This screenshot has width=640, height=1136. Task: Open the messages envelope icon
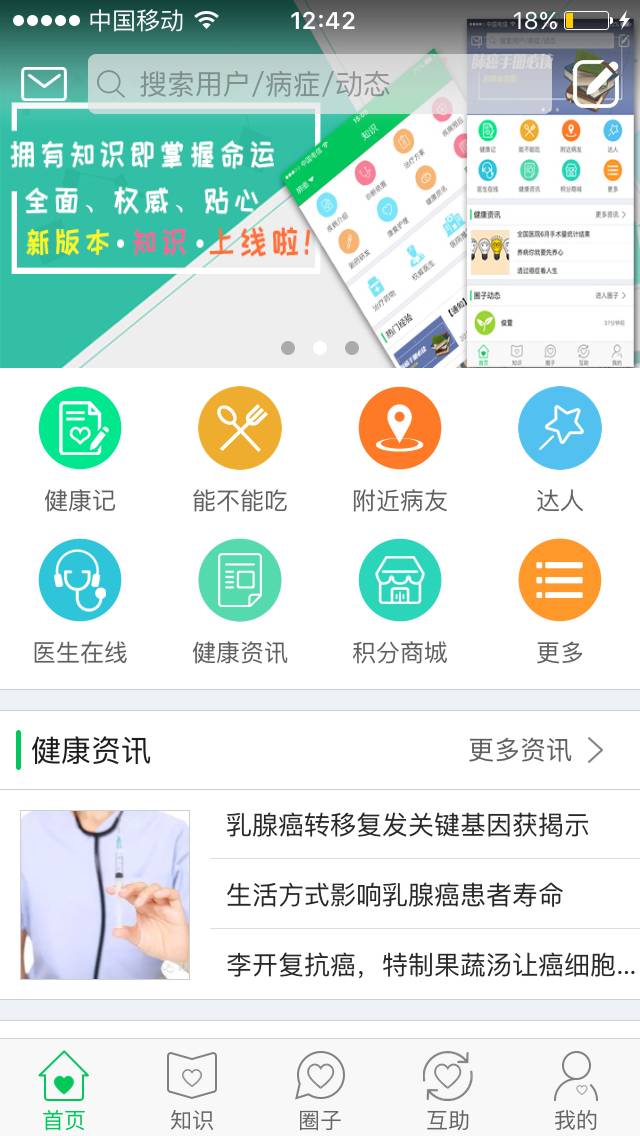(43, 84)
